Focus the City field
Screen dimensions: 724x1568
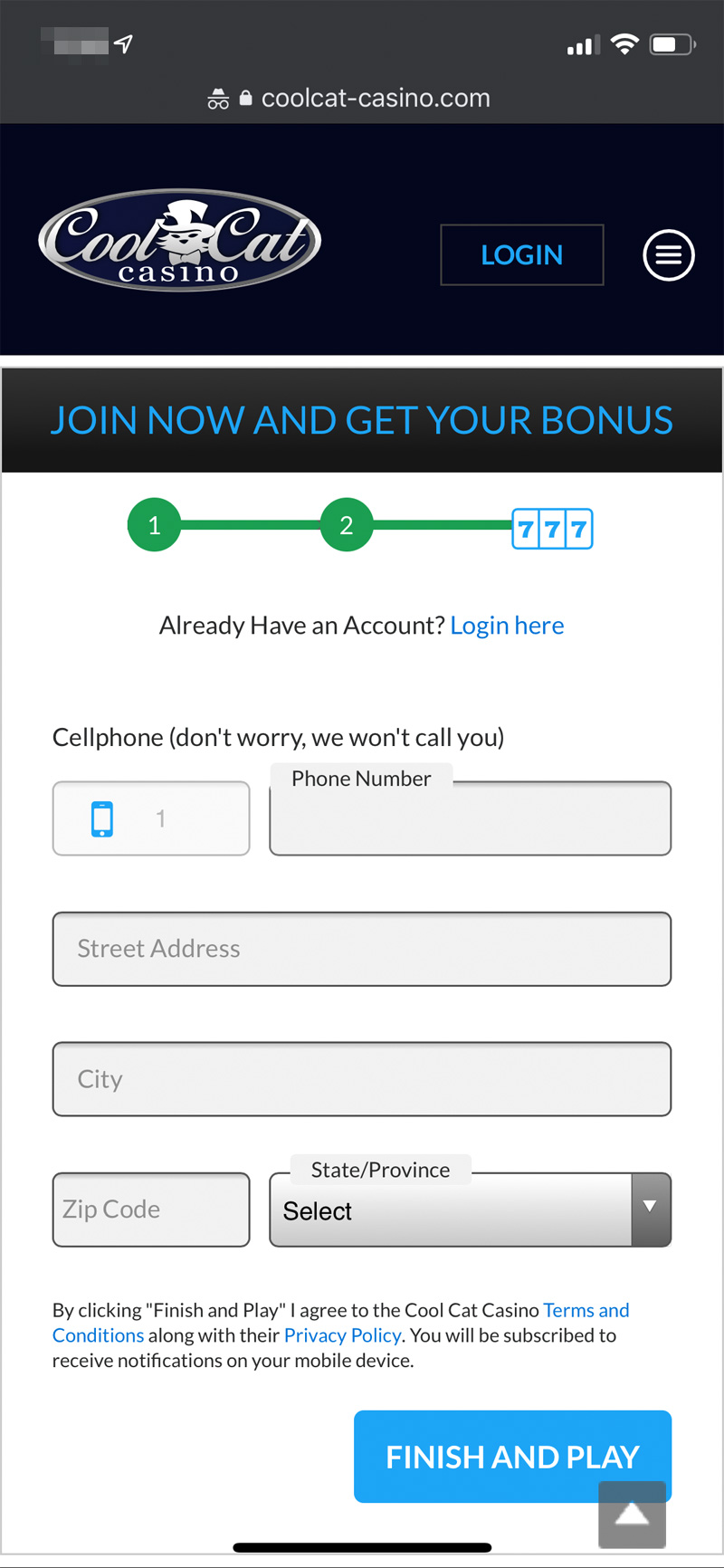click(x=362, y=1079)
